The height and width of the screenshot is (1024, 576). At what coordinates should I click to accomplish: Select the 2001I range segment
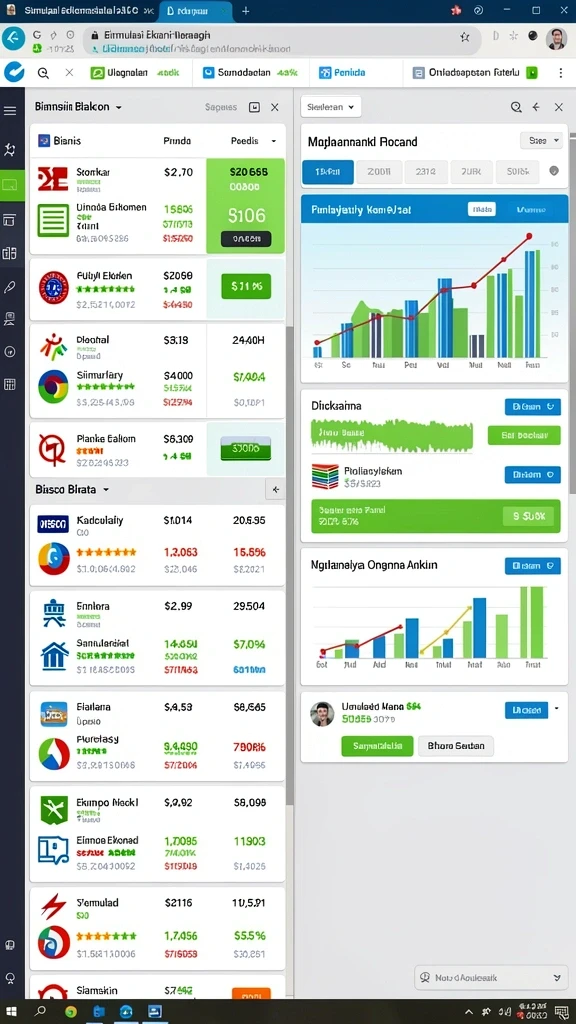pyautogui.click(x=379, y=172)
